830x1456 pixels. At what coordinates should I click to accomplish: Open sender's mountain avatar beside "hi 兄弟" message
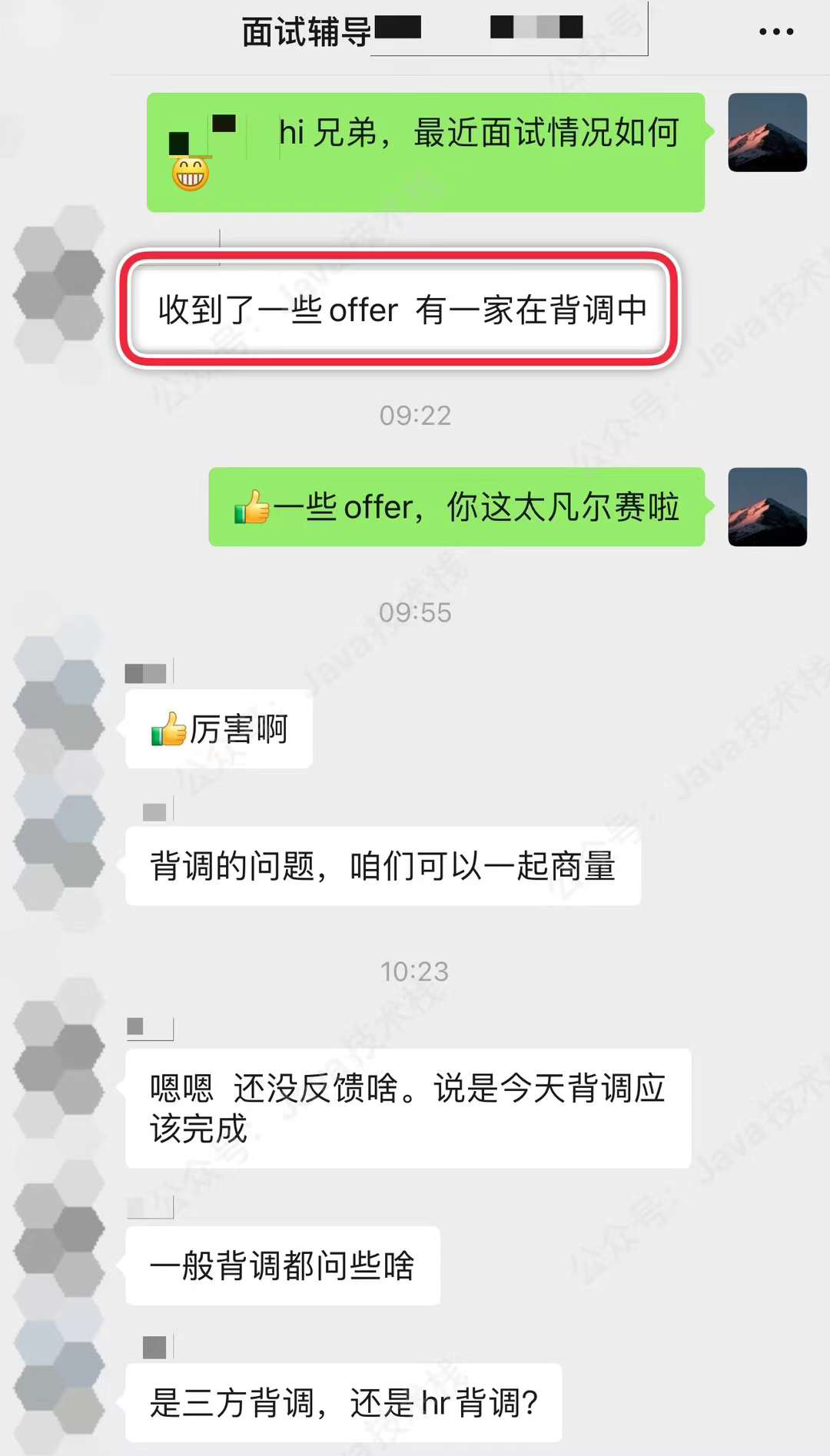coord(767,132)
